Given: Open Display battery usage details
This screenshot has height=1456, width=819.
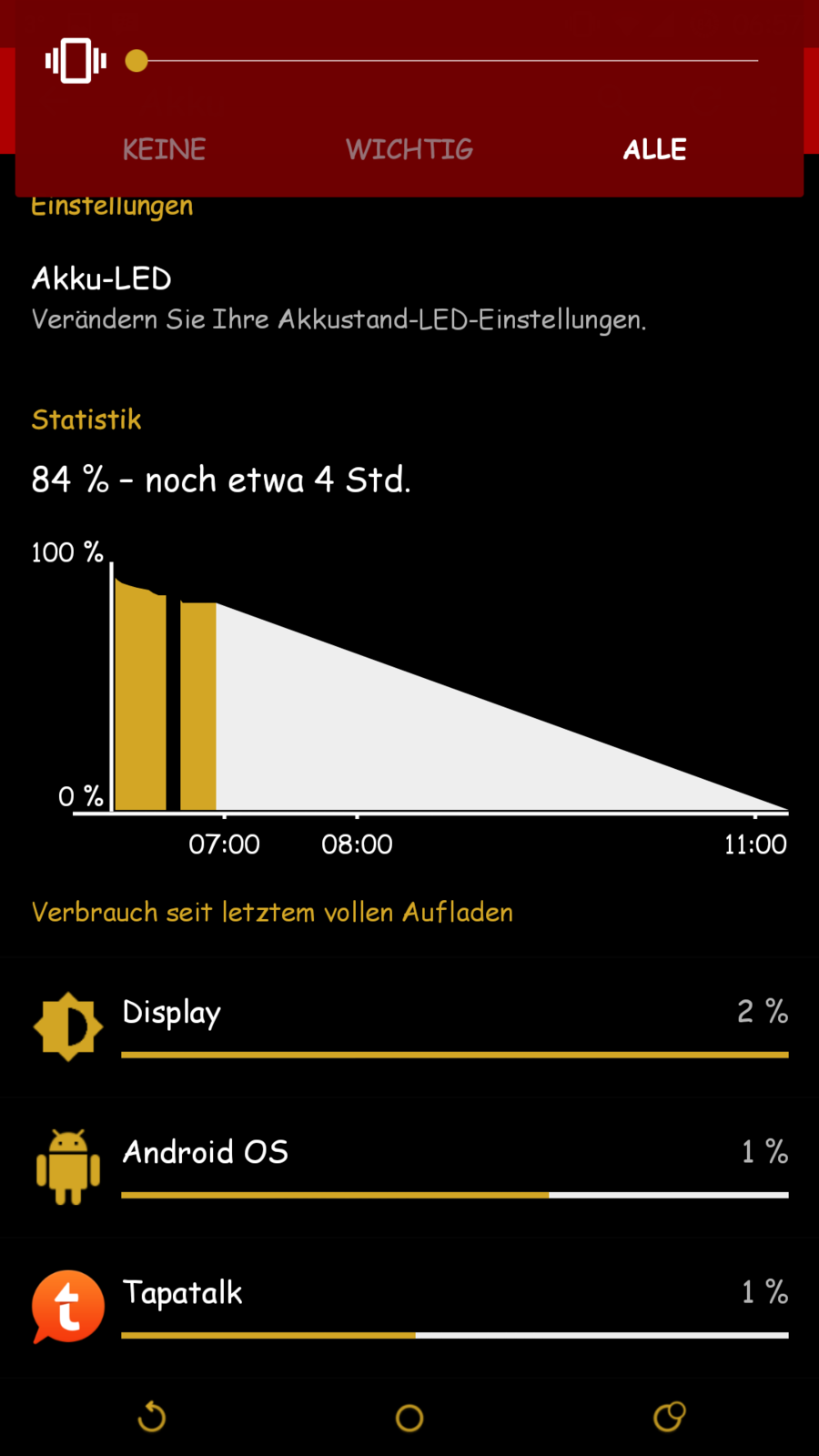Looking at the screenshot, I should [x=409, y=1026].
